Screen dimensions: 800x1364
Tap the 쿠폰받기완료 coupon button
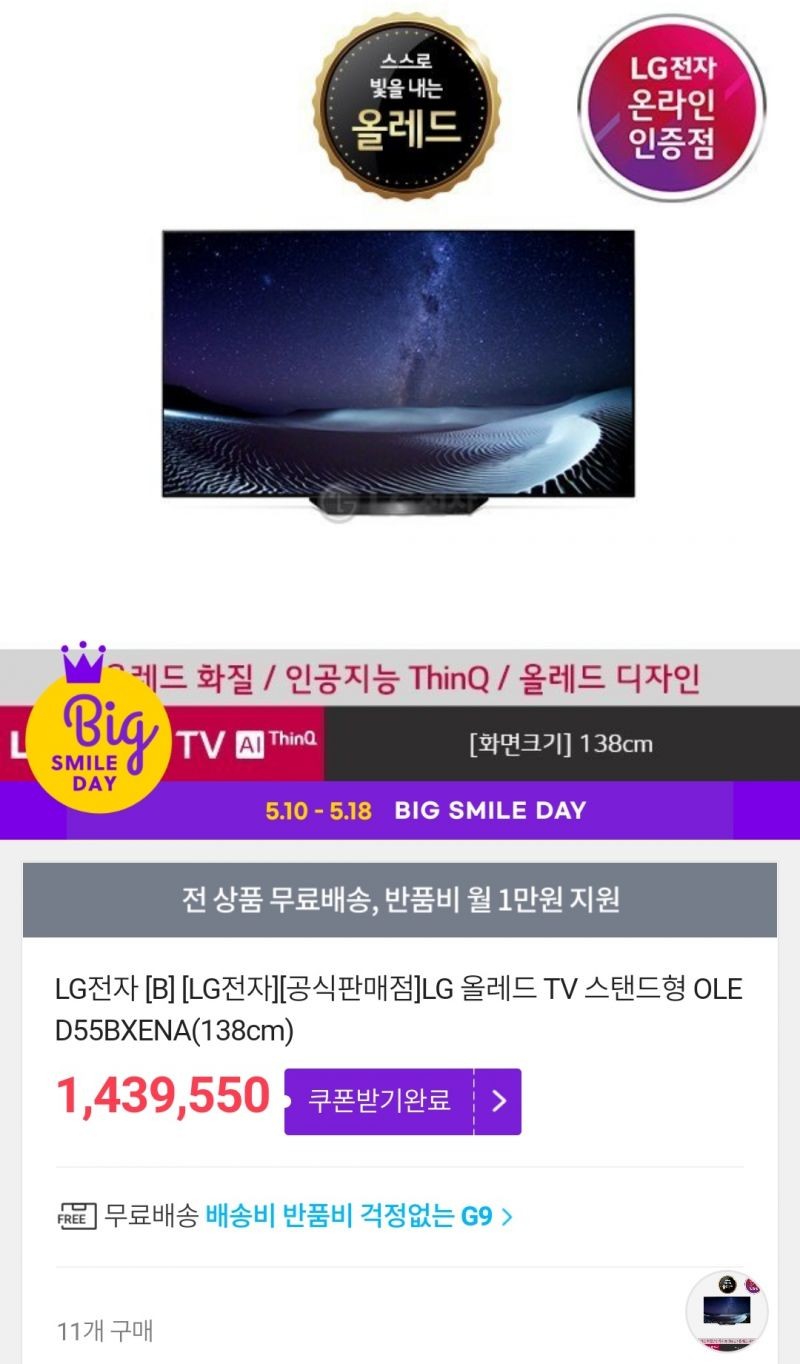pyautogui.click(x=402, y=1101)
